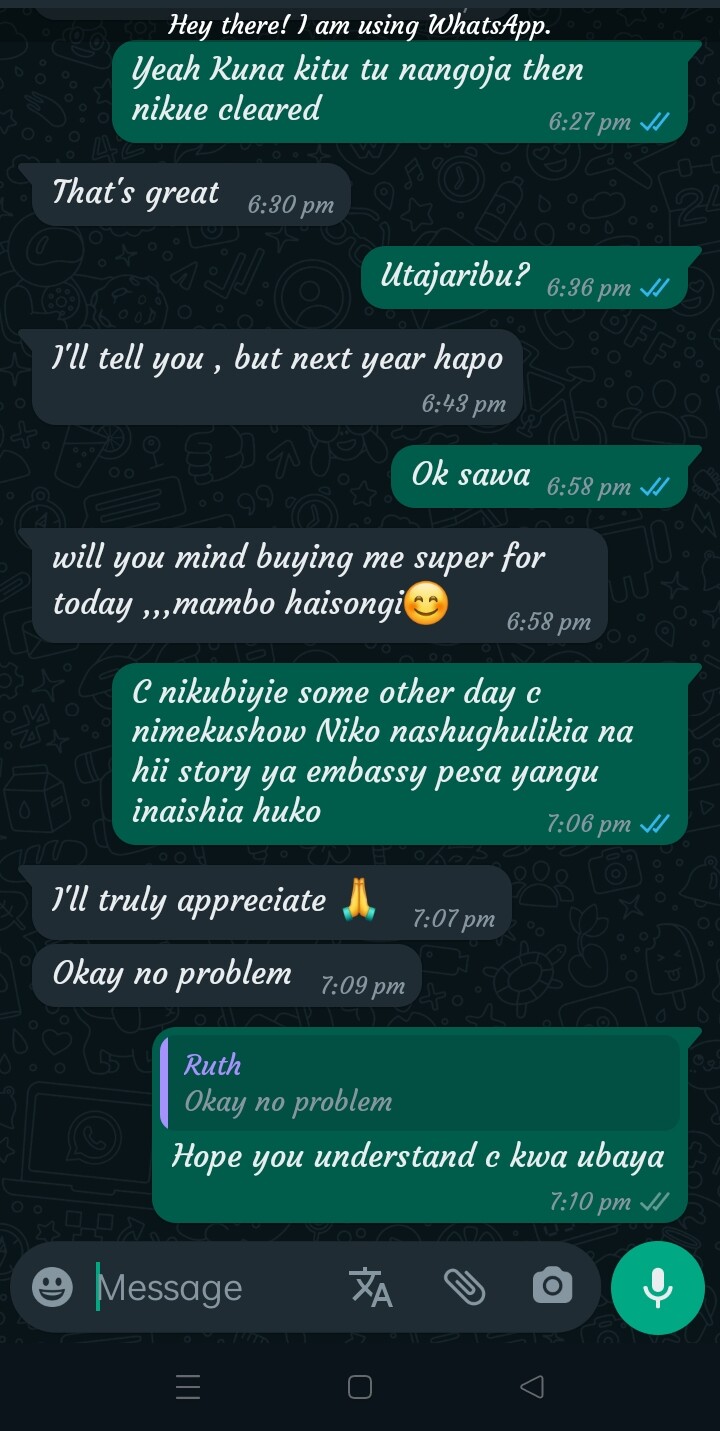Tap the Message text field
Screen dimensions: 720x1431
210,1288
